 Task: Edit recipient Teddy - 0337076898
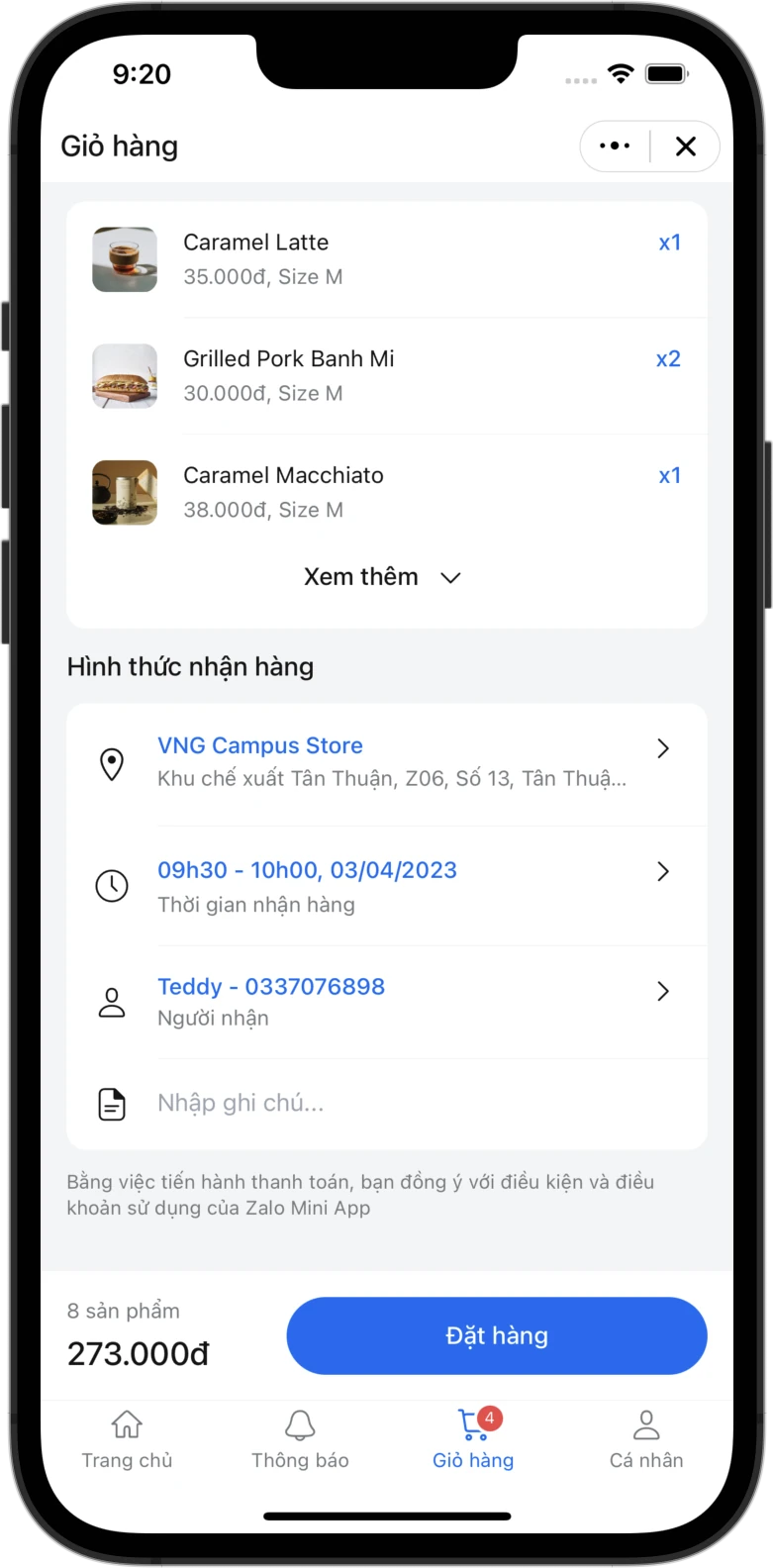click(x=386, y=1001)
